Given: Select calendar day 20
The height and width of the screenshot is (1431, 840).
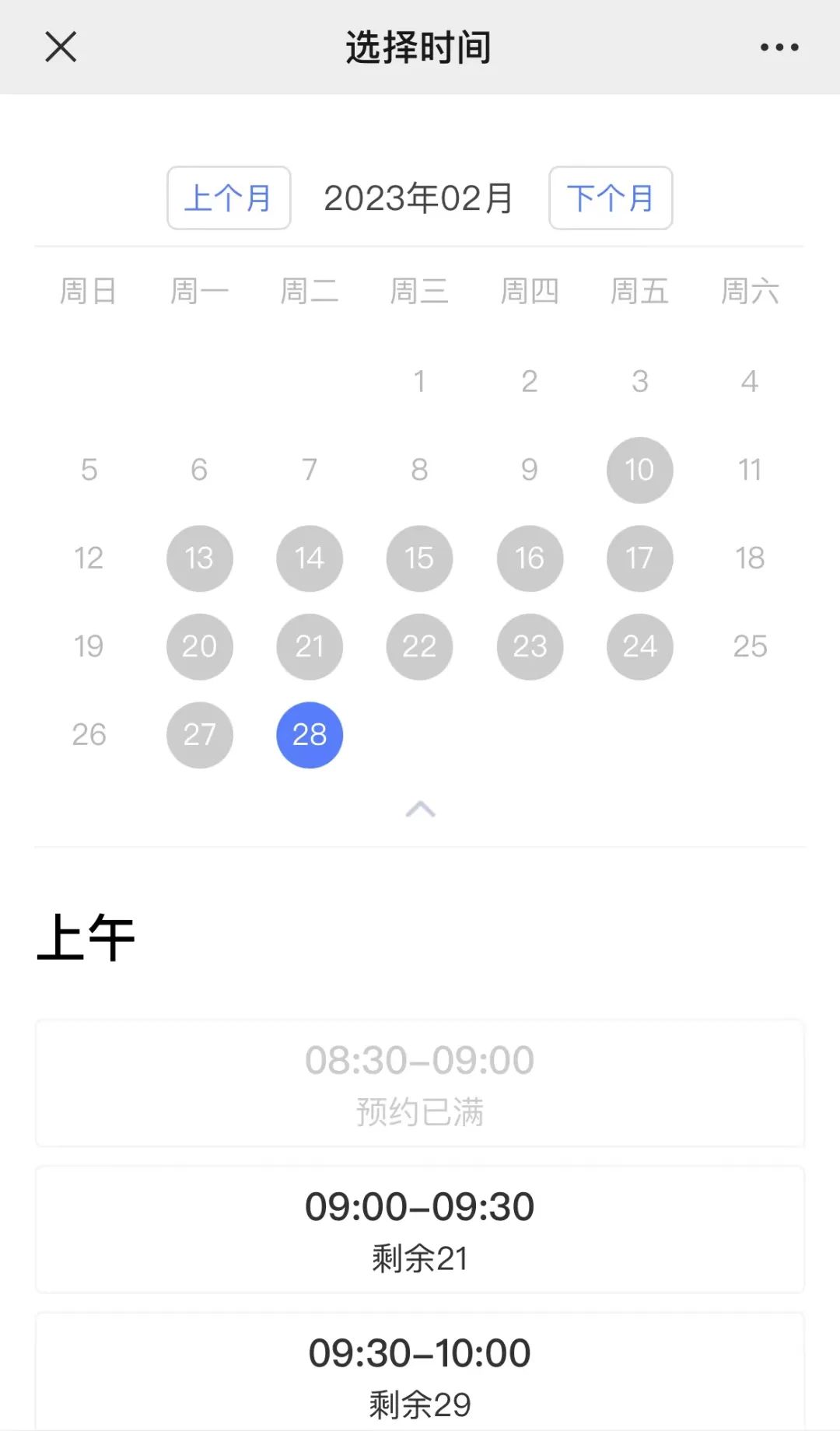Looking at the screenshot, I should (199, 646).
